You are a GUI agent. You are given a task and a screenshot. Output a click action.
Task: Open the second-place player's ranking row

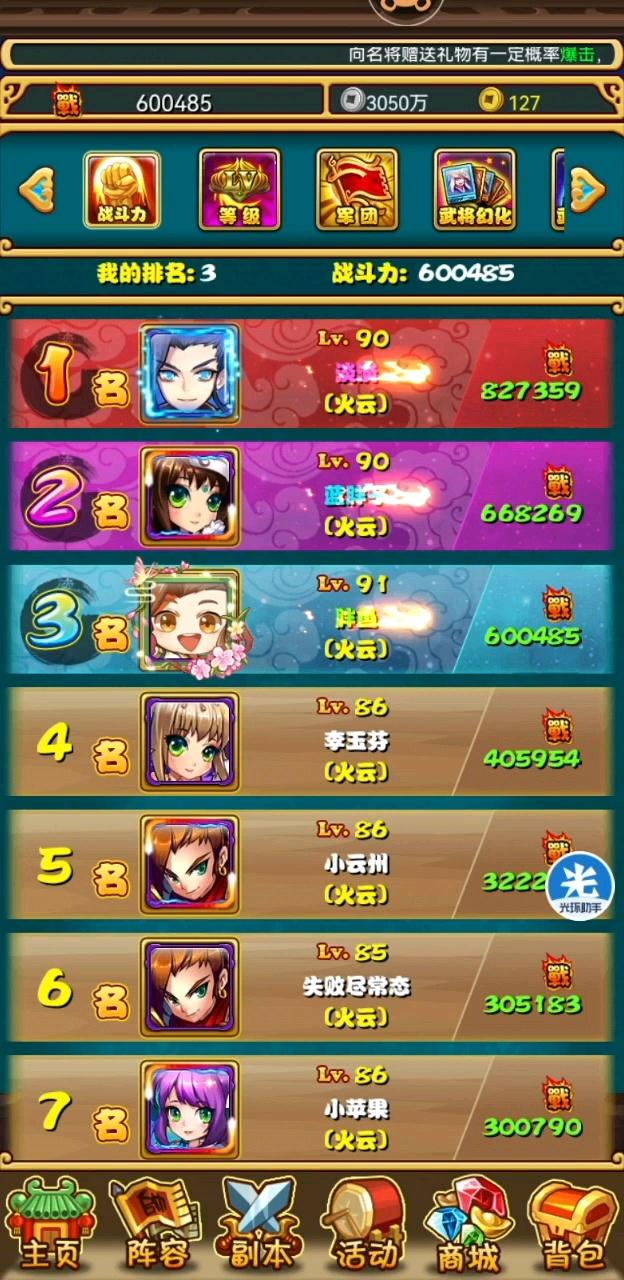[x=312, y=494]
